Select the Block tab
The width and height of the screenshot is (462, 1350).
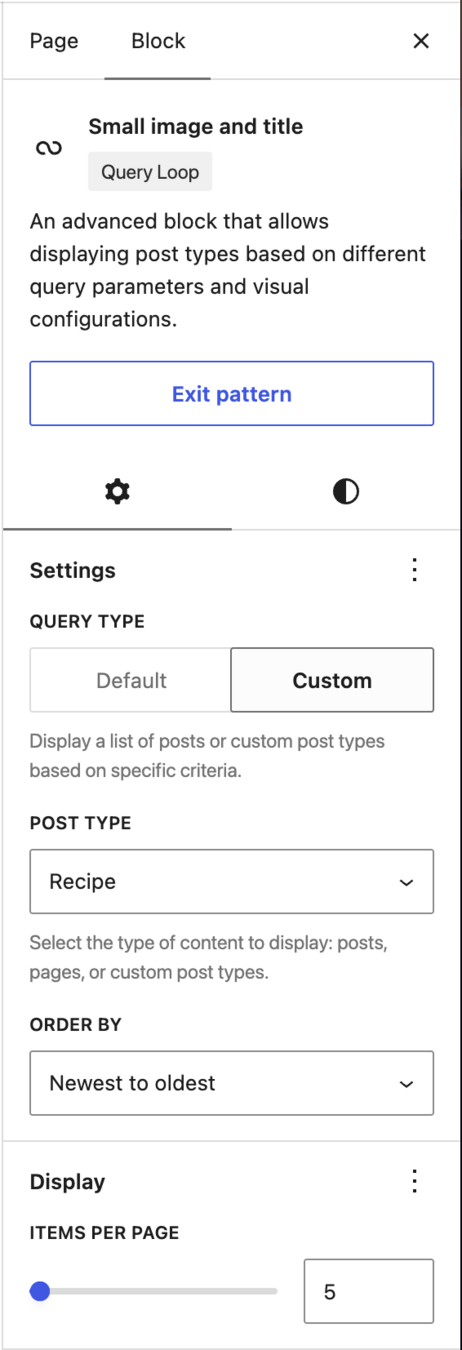pos(158,41)
